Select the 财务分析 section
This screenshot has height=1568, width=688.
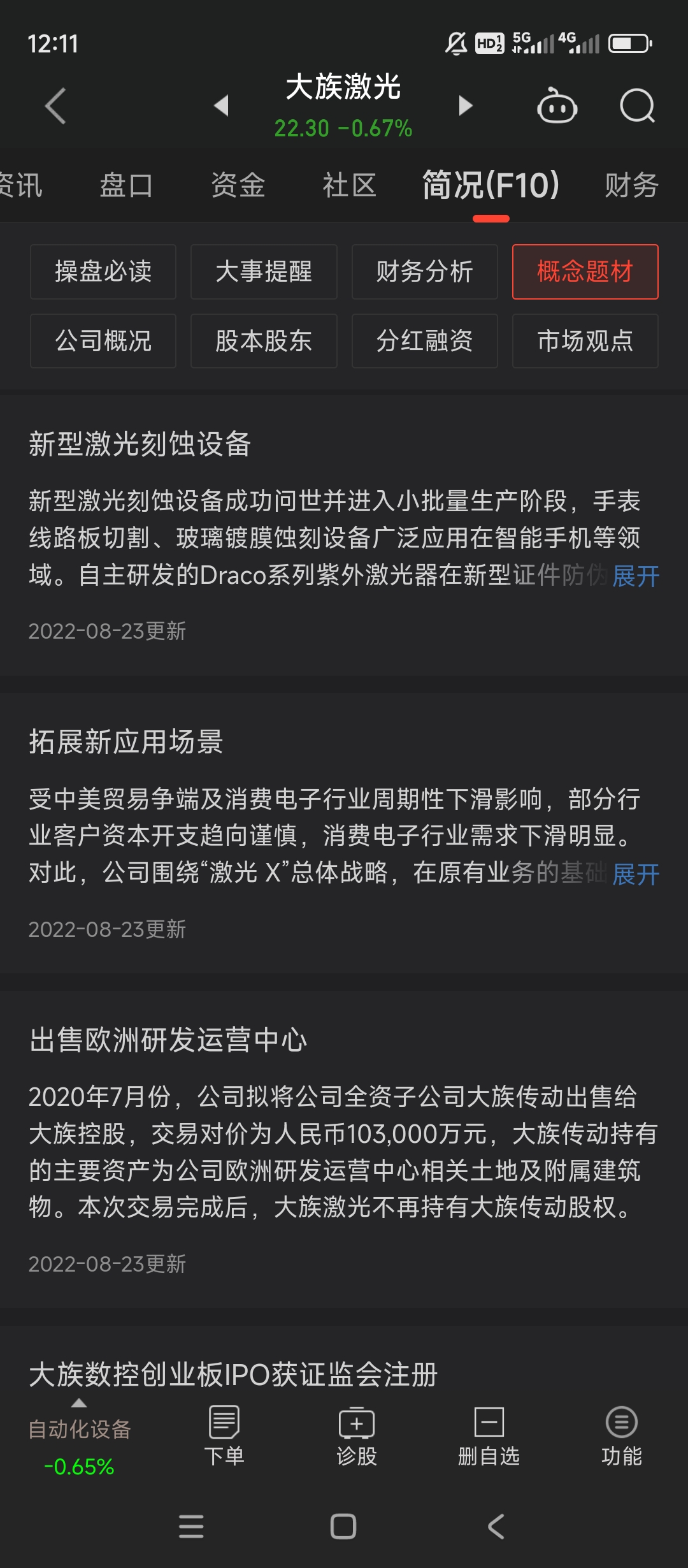pos(424,272)
